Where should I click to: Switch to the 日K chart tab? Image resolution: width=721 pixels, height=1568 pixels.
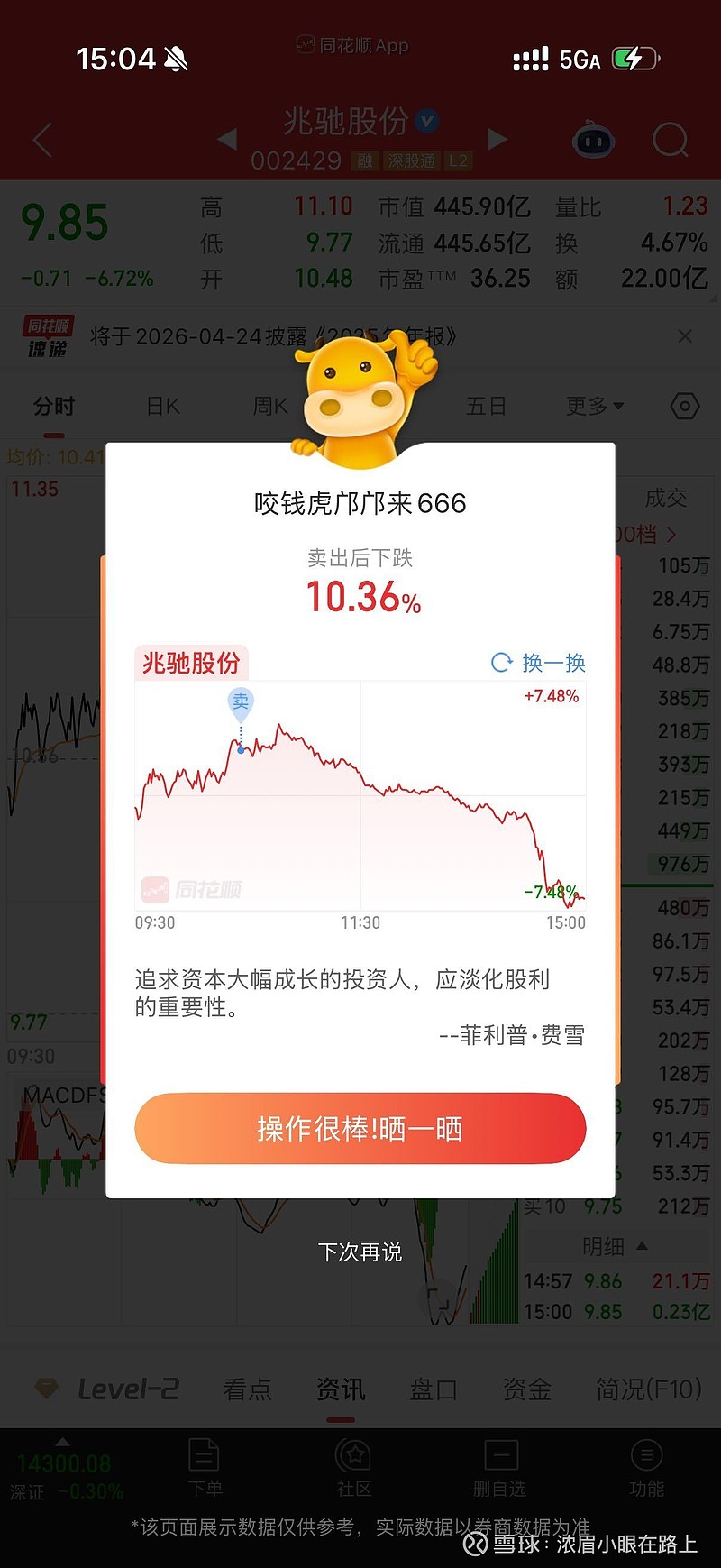pyautogui.click(x=163, y=407)
